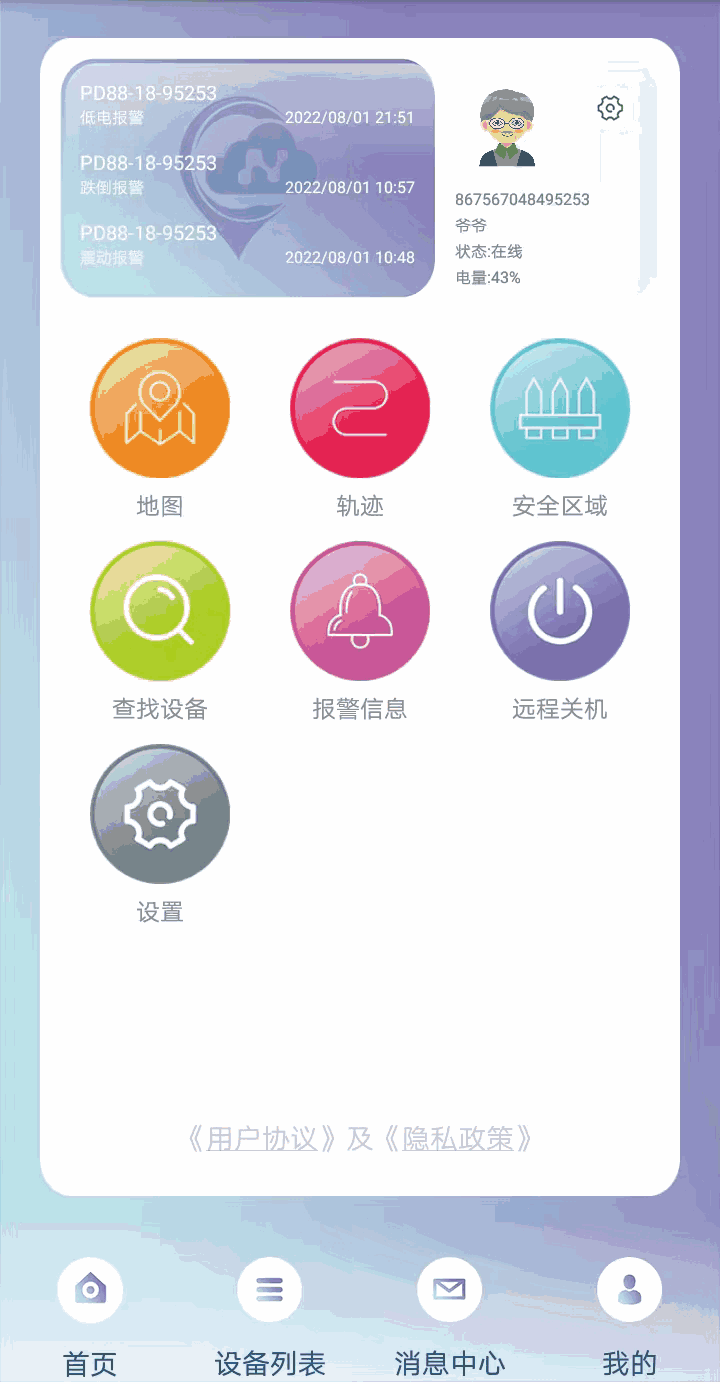
Task: Open the 设置 (Settings) gear icon
Action: point(160,814)
